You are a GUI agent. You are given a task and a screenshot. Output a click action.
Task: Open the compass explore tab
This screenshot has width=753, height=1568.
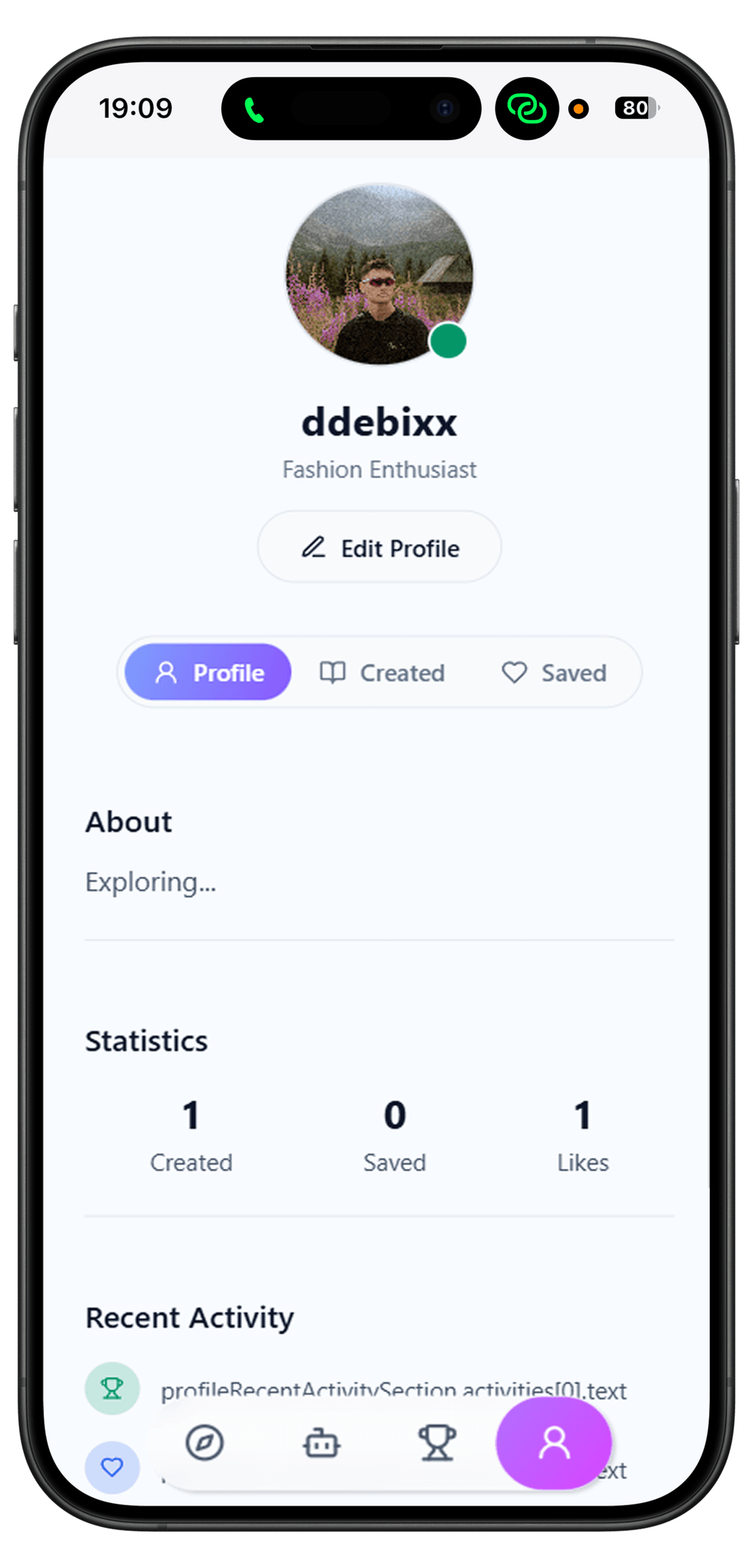tap(204, 1443)
